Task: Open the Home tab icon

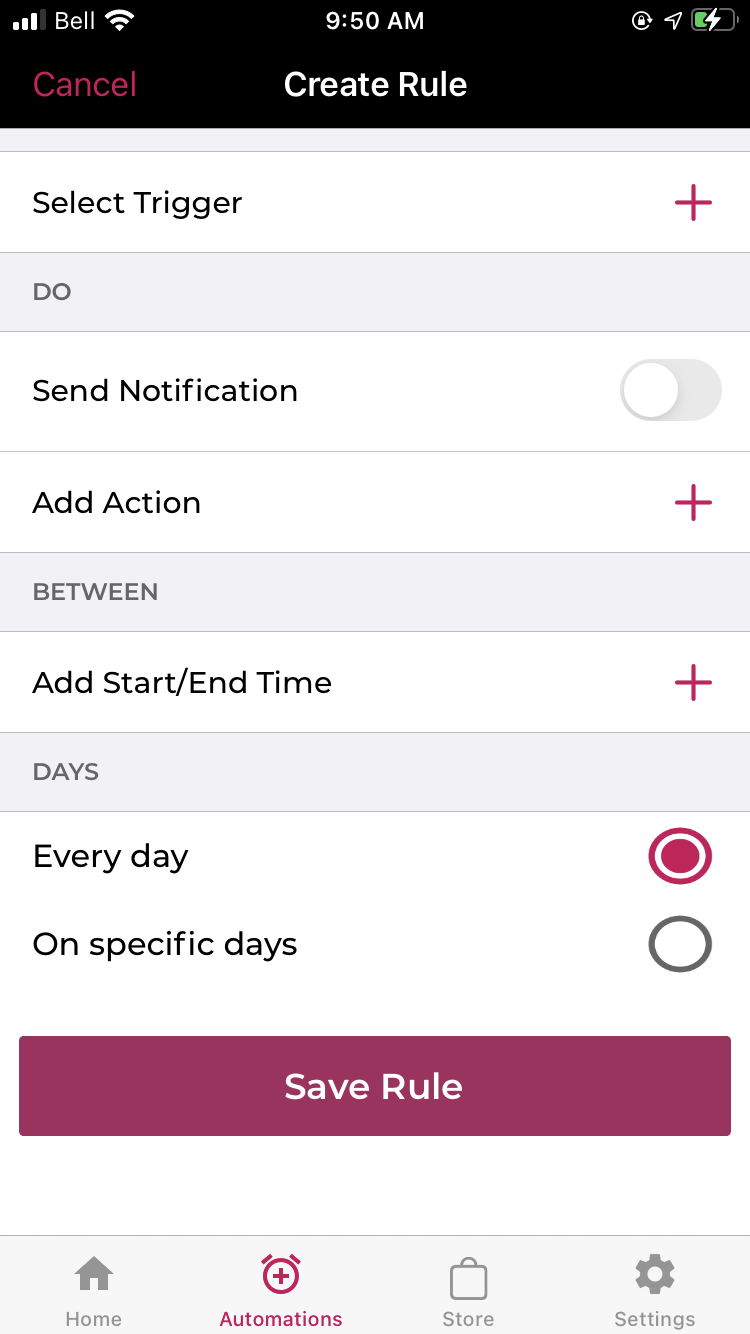Action: point(93,1274)
